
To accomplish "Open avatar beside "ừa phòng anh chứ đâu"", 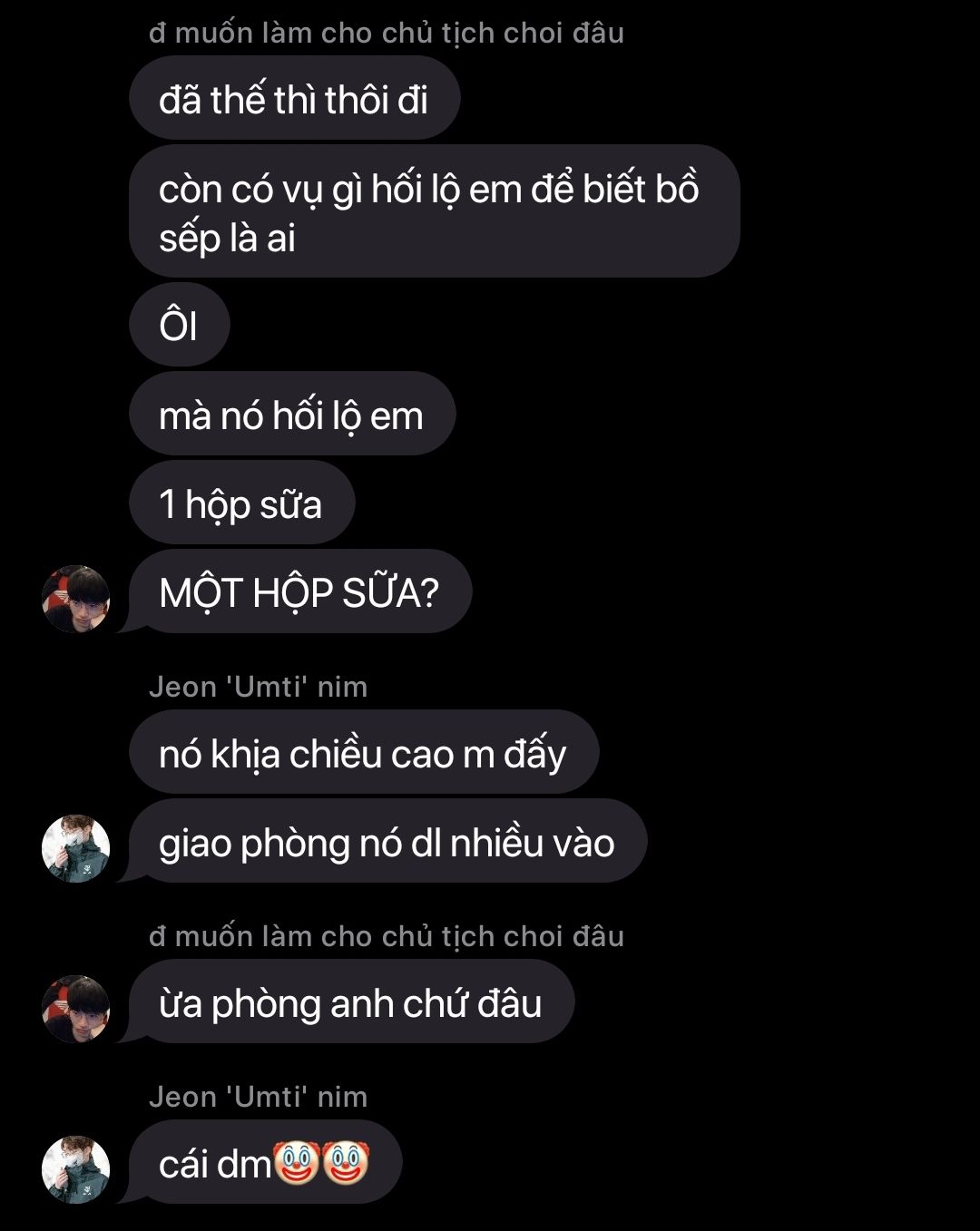I will tap(76, 1009).
